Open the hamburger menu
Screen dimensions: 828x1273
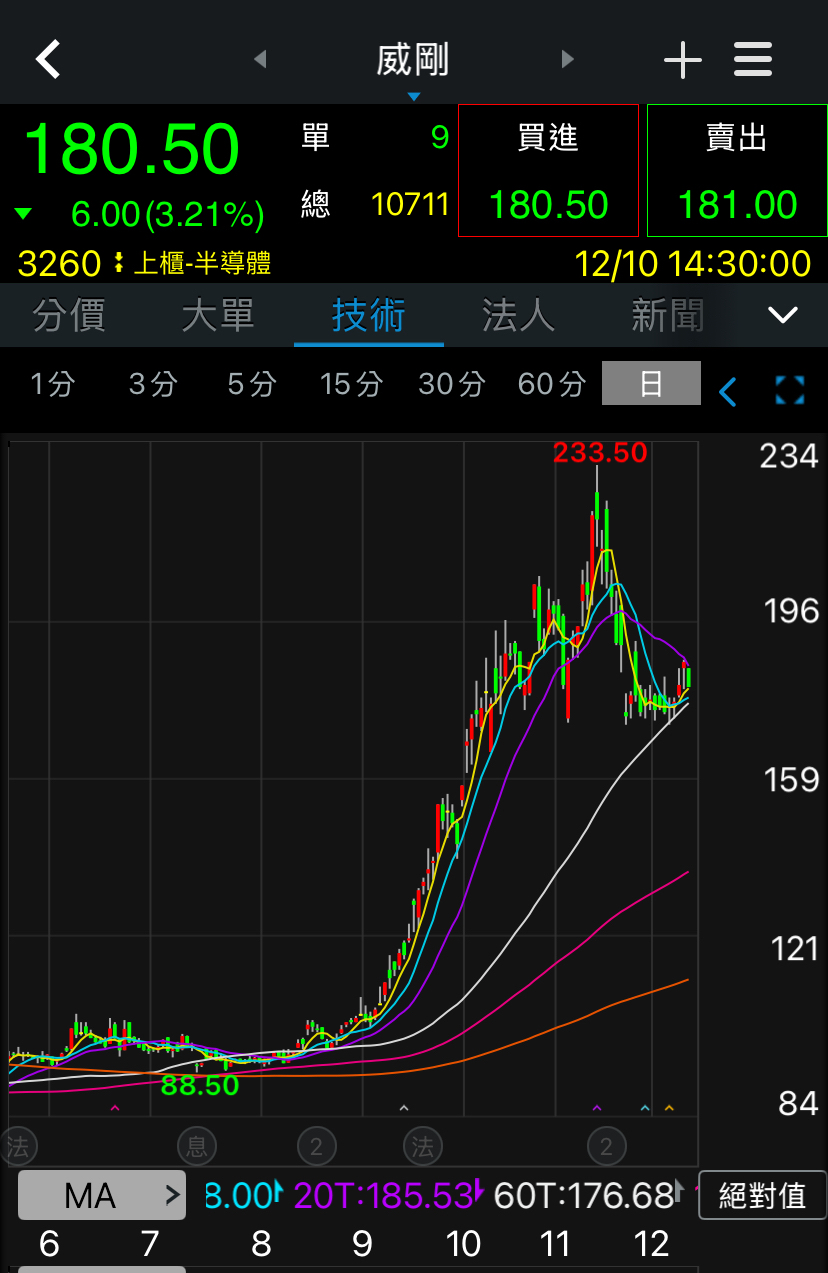coord(753,59)
